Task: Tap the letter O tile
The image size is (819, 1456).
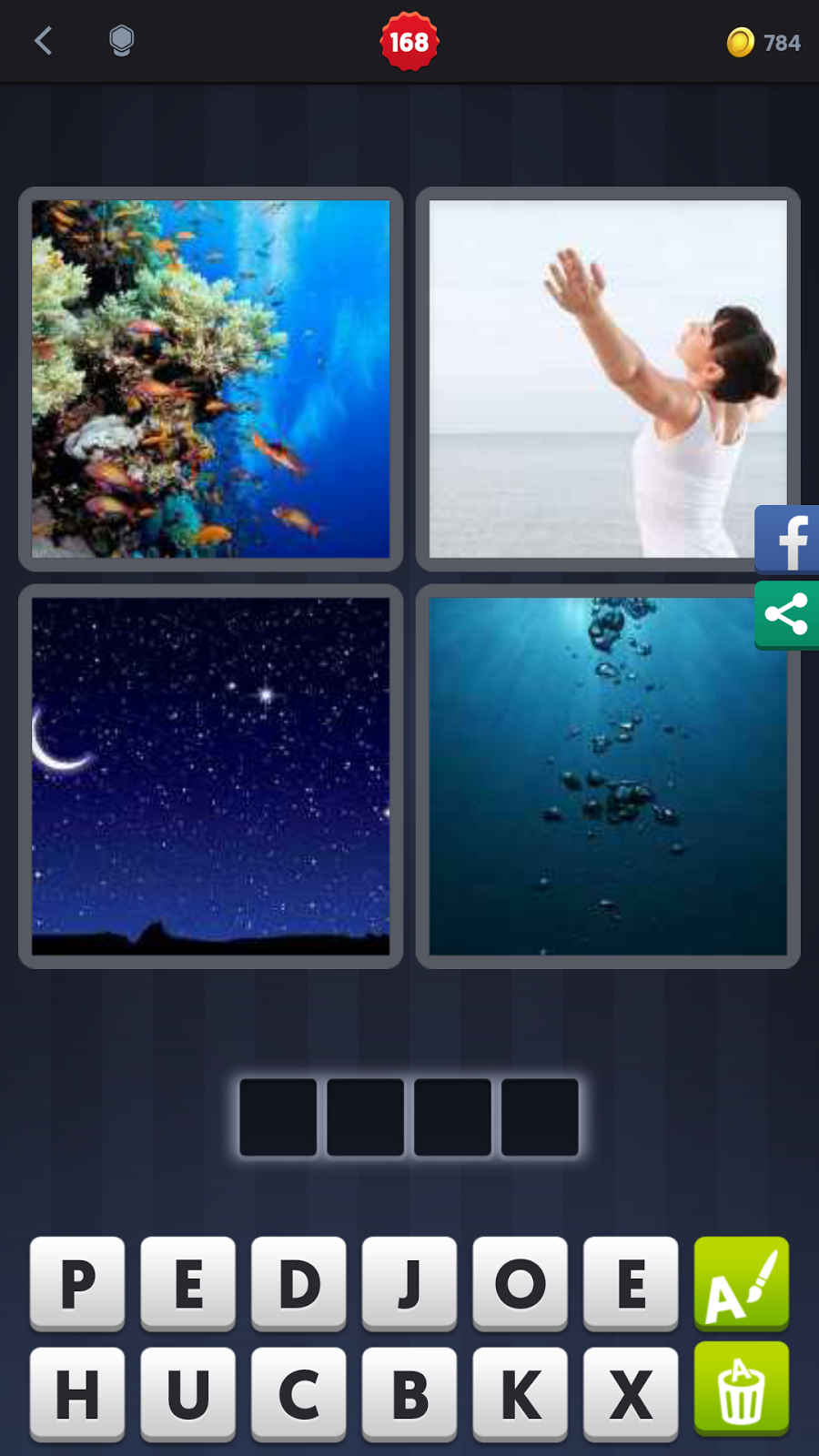Action: (x=520, y=1283)
